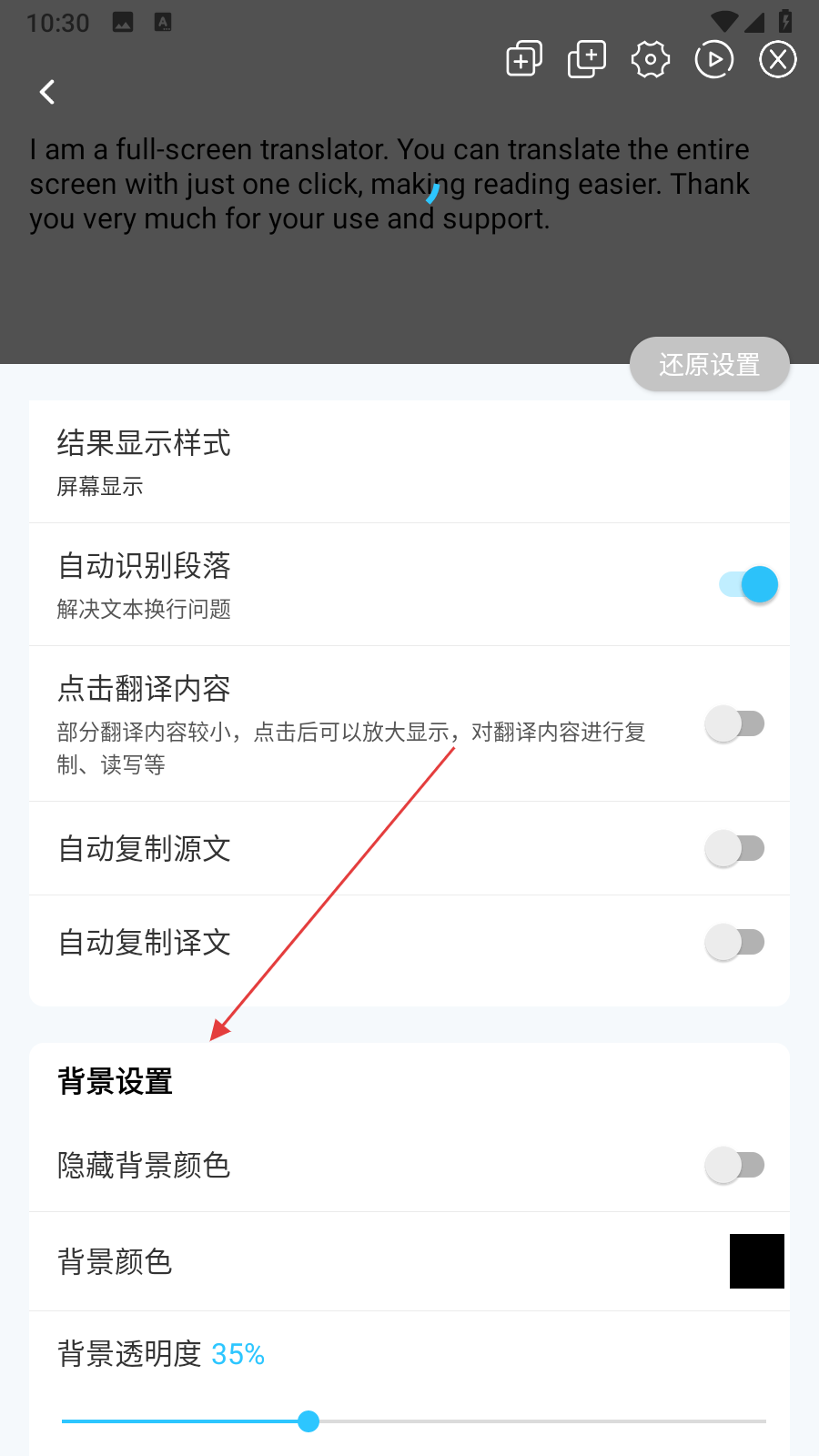The image size is (819, 1456).
Task: Go back using the top-left arrow
Action: [47, 92]
